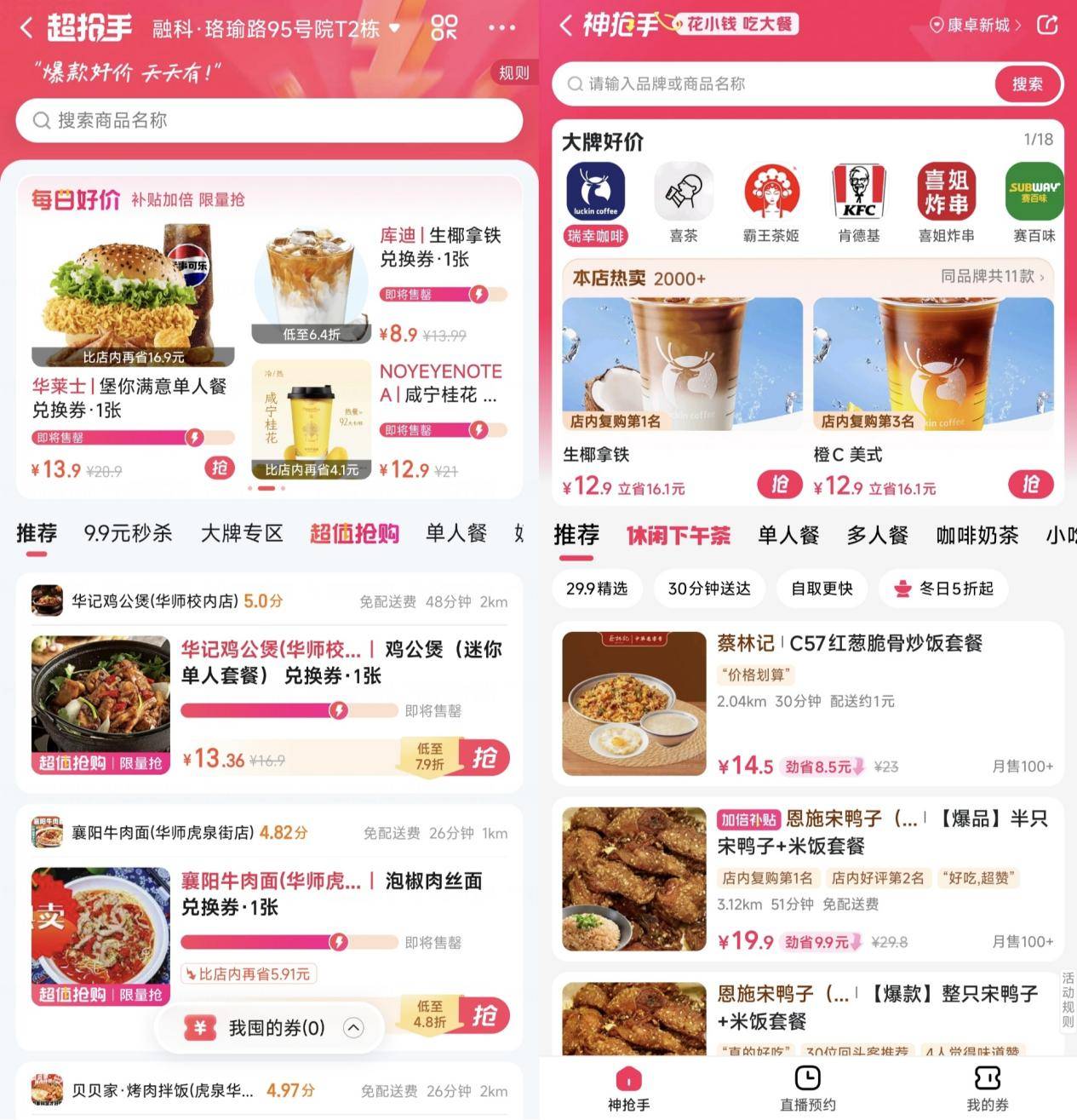
Task: Open the 康卓新城 location selector
Action: [x=975, y=26]
